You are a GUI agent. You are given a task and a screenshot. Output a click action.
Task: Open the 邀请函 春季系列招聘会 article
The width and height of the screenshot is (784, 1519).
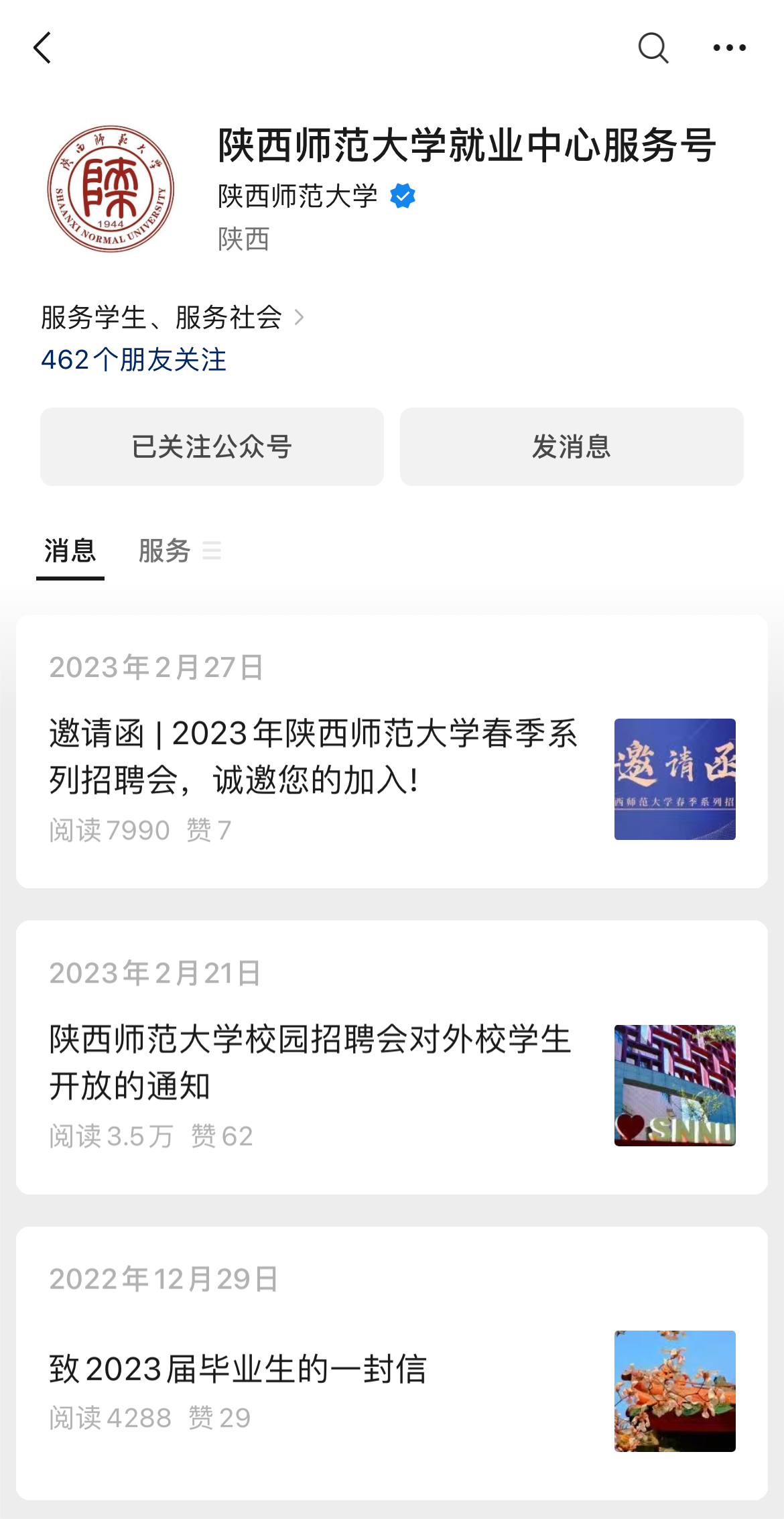pyautogui.click(x=392, y=751)
